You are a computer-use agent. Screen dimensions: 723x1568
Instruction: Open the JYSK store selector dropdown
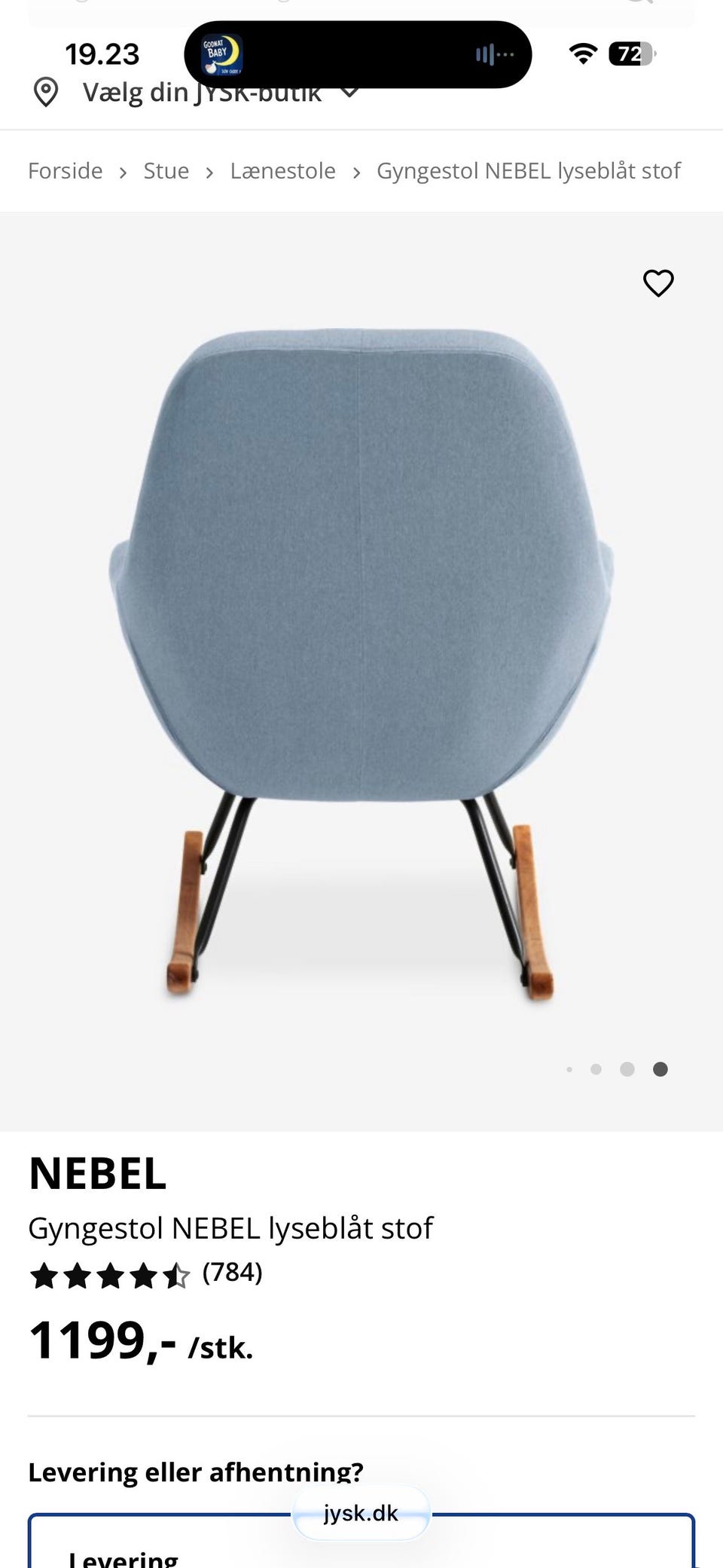click(x=349, y=93)
